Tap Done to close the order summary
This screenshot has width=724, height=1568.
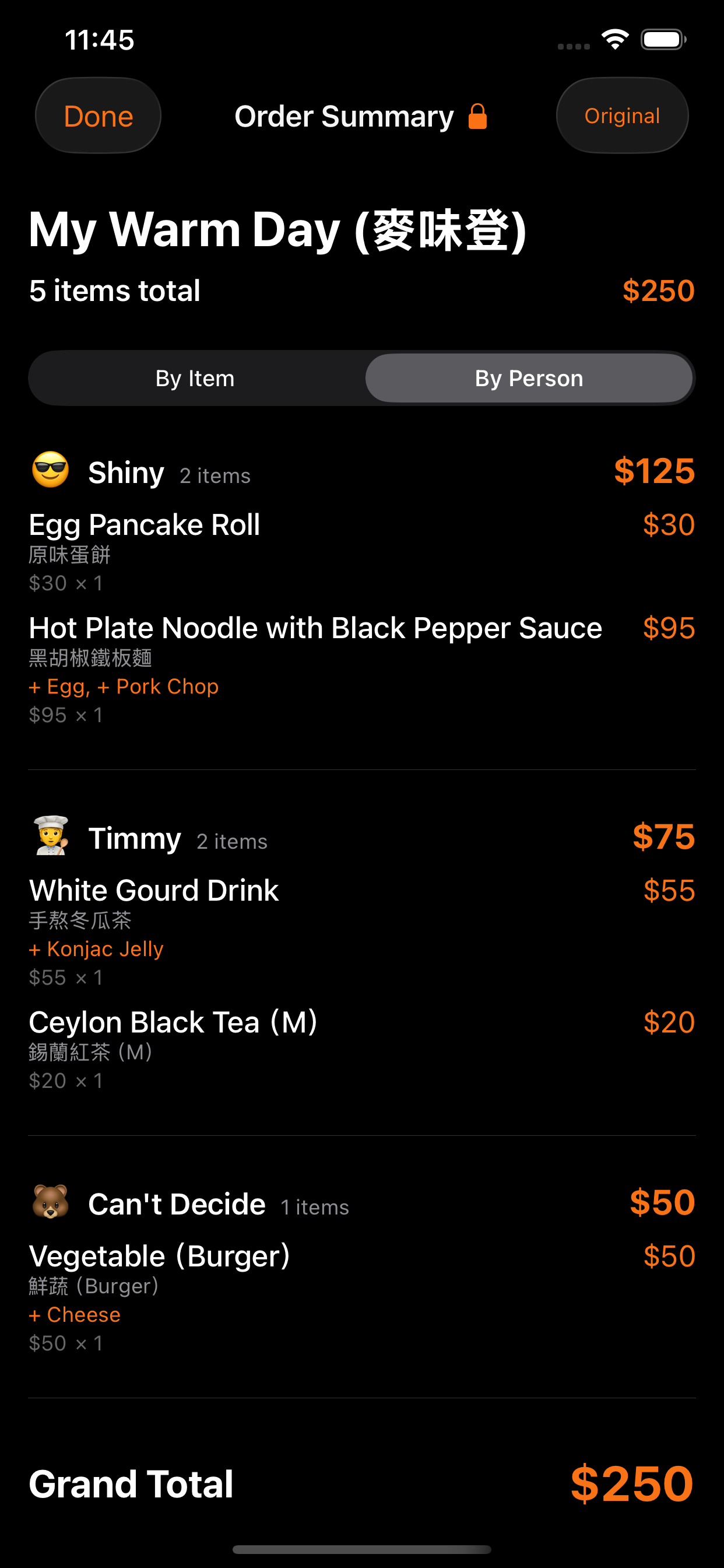(98, 116)
